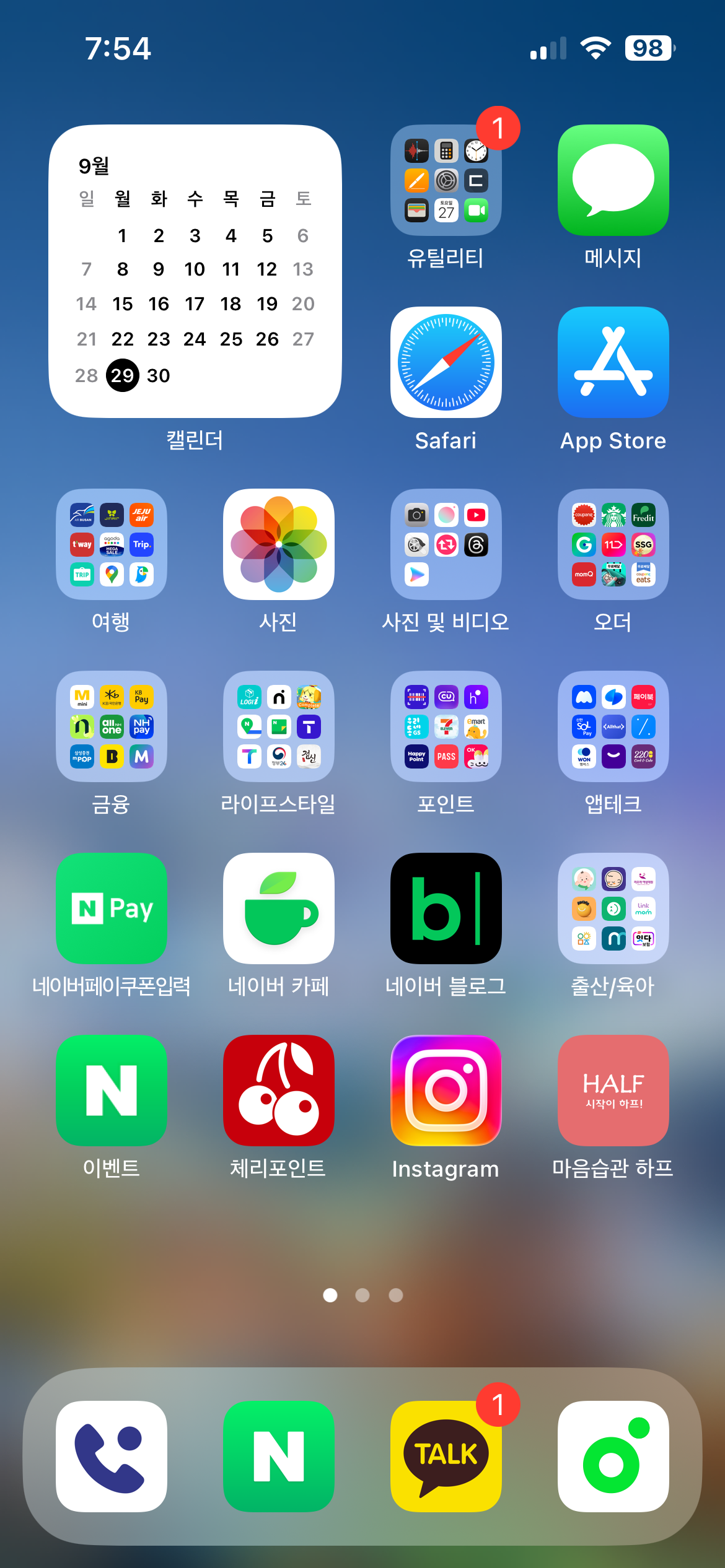Open 네이버 카페 app
The height and width of the screenshot is (1568, 725).
point(279,908)
